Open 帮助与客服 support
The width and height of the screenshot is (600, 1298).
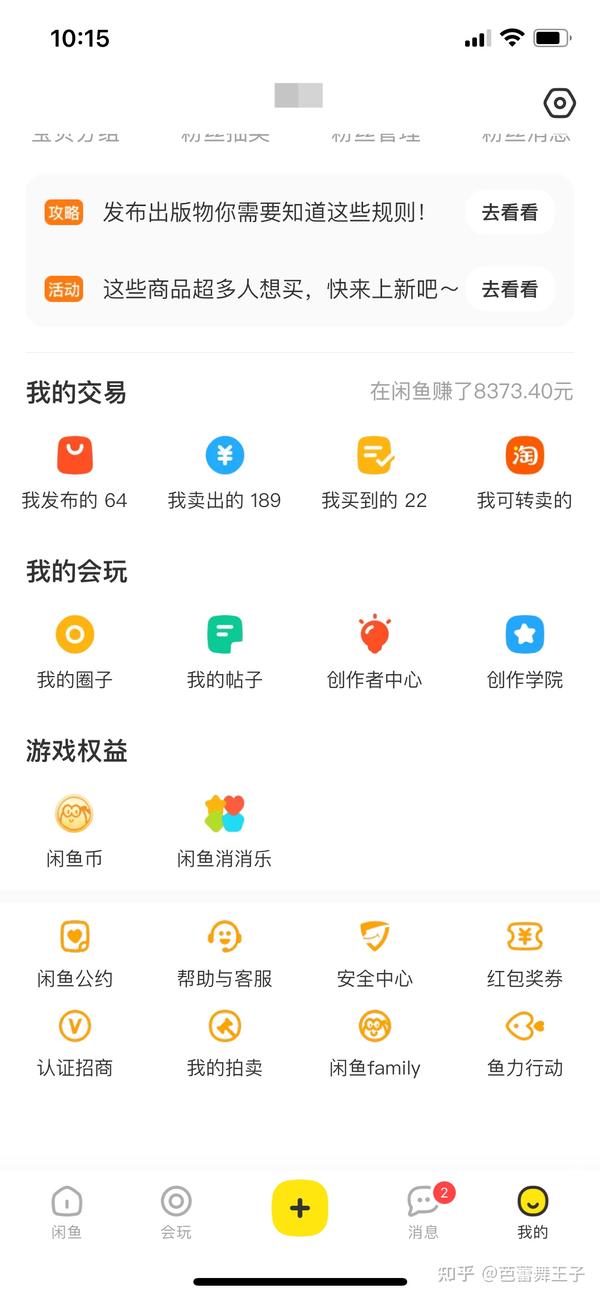[x=225, y=952]
